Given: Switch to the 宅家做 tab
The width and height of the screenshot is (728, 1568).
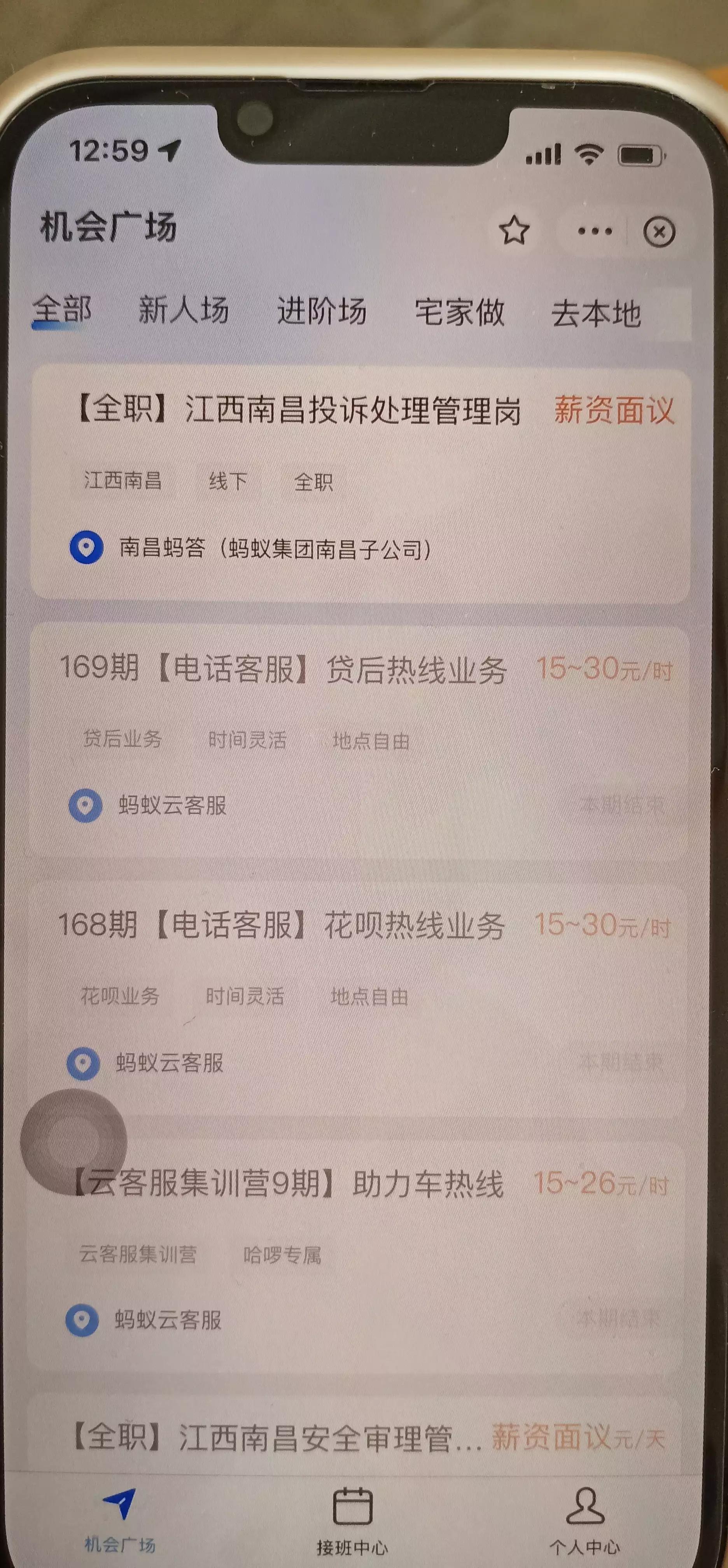Looking at the screenshot, I should [460, 312].
